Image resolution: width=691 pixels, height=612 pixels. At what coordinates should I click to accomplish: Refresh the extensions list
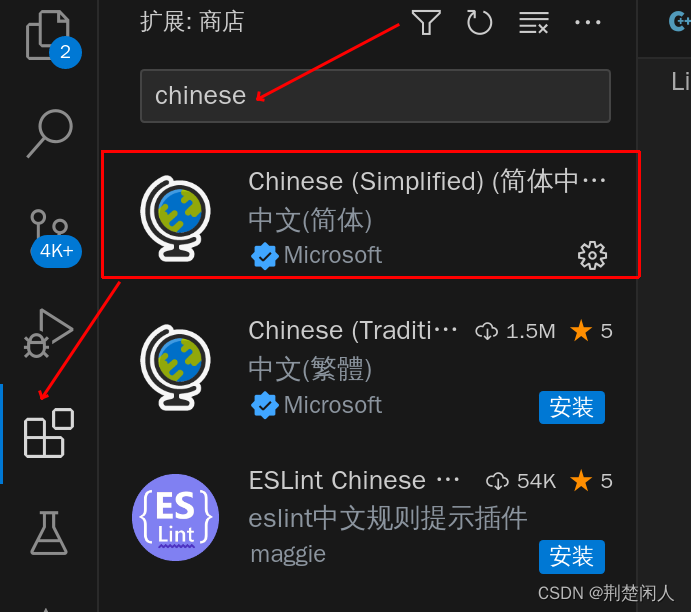coord(480,22)
